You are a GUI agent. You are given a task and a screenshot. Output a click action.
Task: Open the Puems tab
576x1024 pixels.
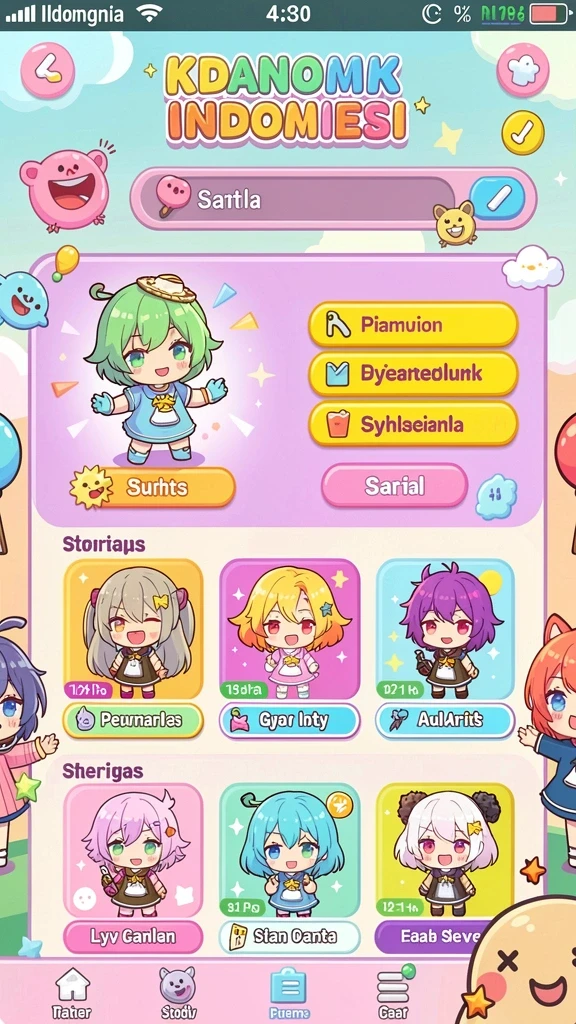click(x=289, y=993)
